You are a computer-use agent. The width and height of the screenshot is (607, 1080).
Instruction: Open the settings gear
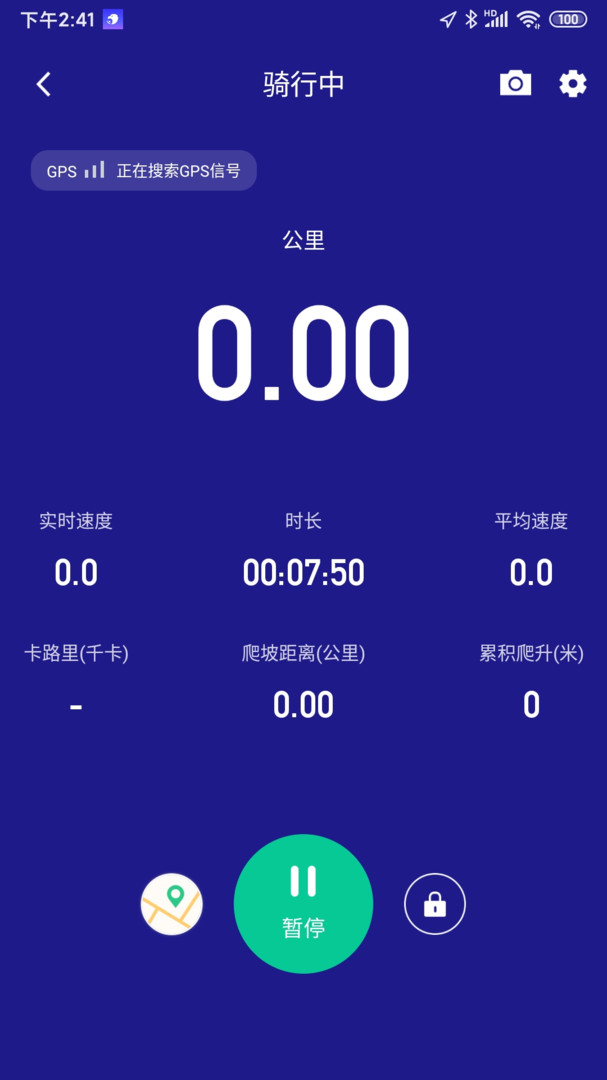tap(573, 84)
